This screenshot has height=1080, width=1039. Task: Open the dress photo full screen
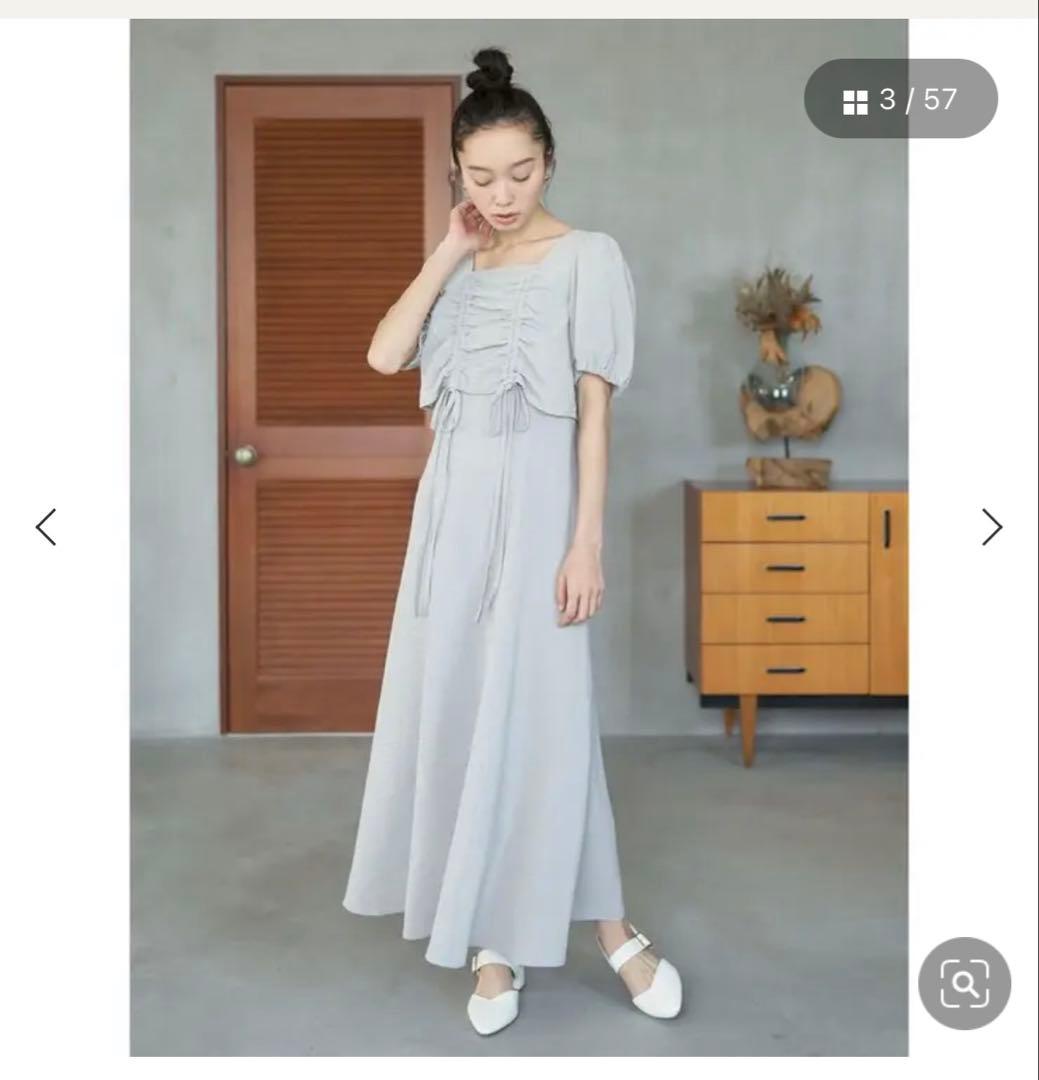tap(519, 537)
